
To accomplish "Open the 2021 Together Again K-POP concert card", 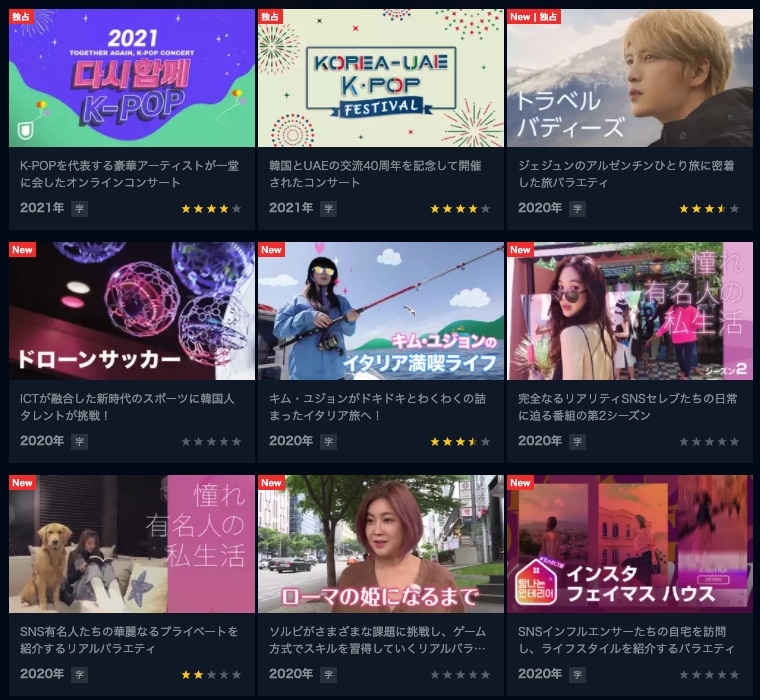I will point(131,80).
